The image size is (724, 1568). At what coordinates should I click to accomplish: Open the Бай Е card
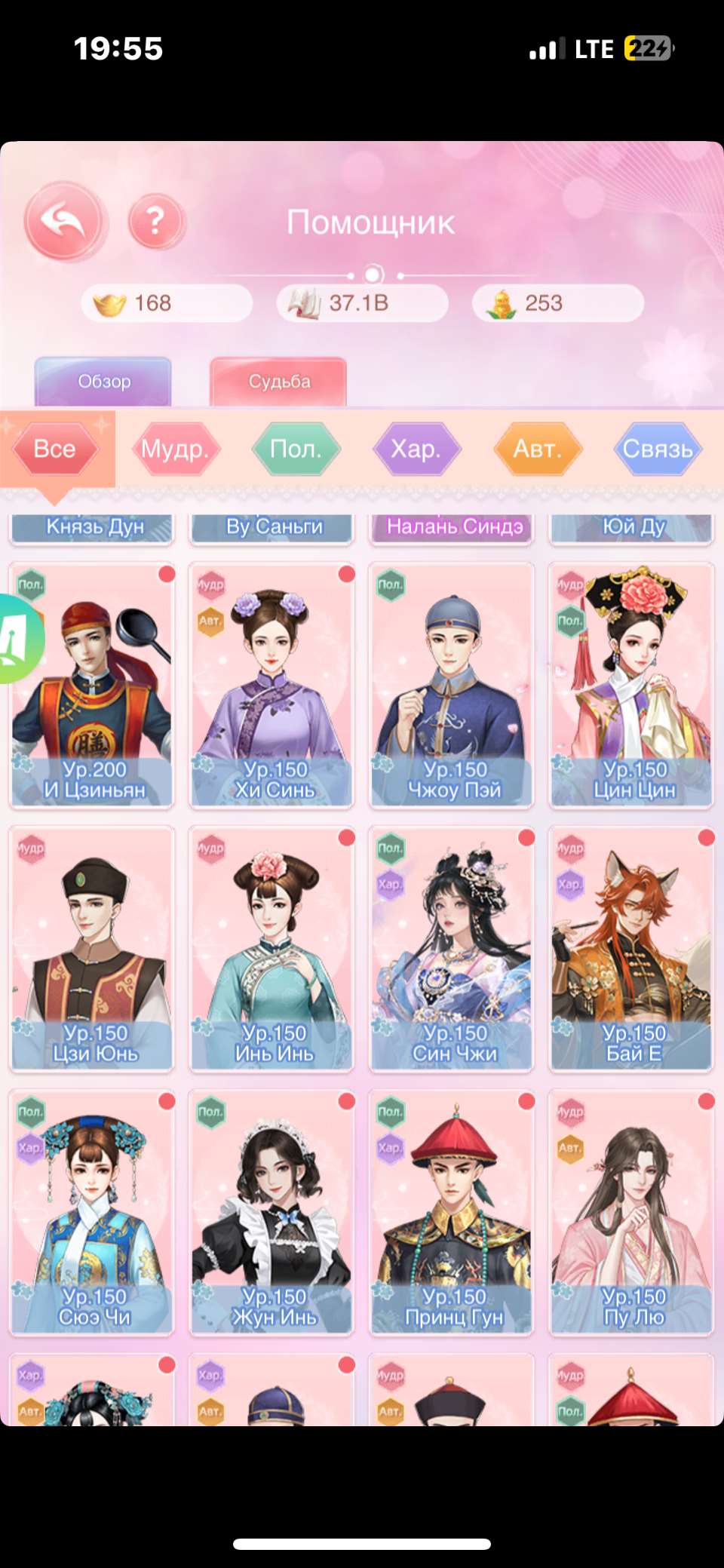coord(631,948)
